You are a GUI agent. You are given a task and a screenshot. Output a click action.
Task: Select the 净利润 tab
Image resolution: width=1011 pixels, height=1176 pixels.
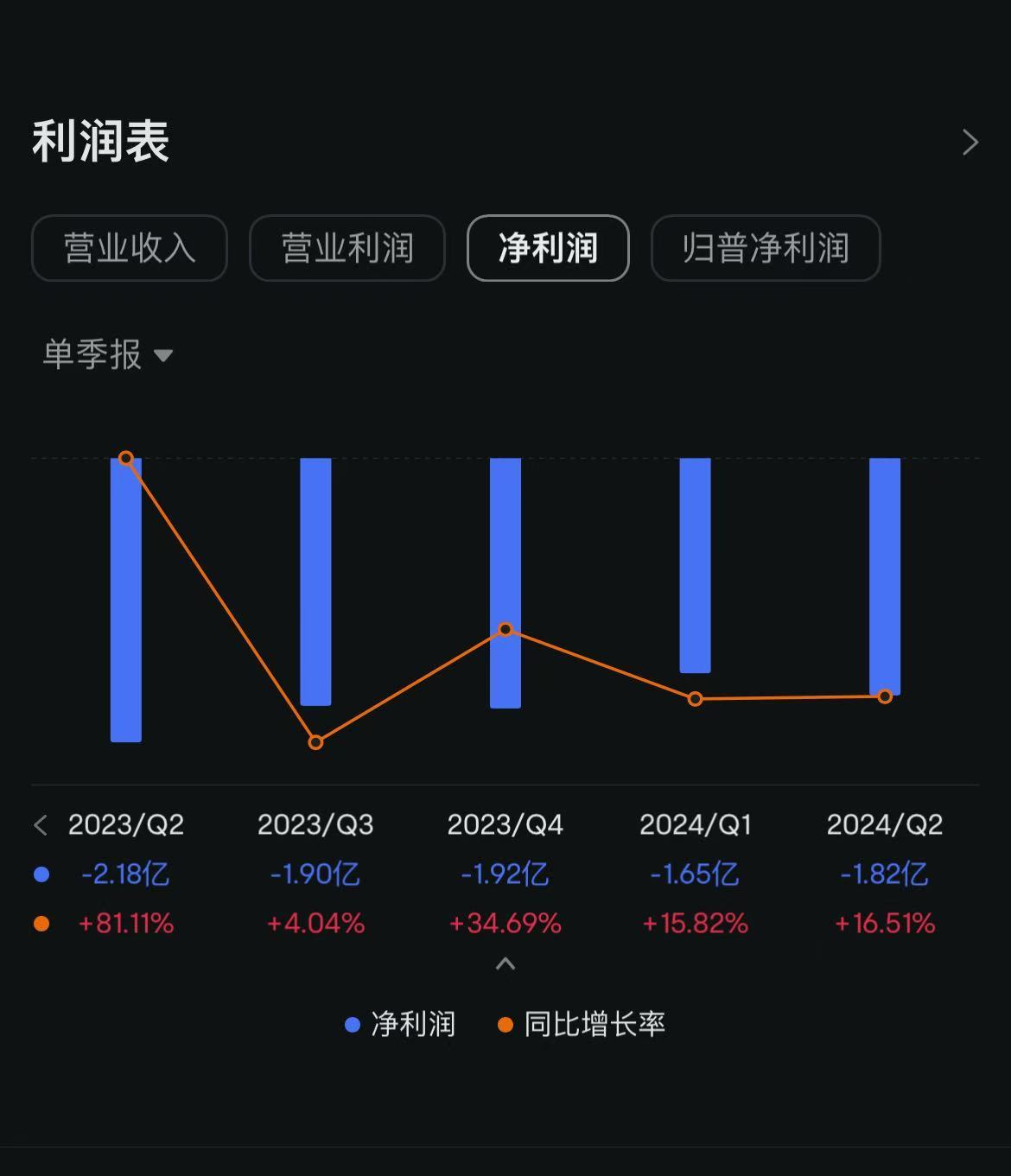[548, 248]
